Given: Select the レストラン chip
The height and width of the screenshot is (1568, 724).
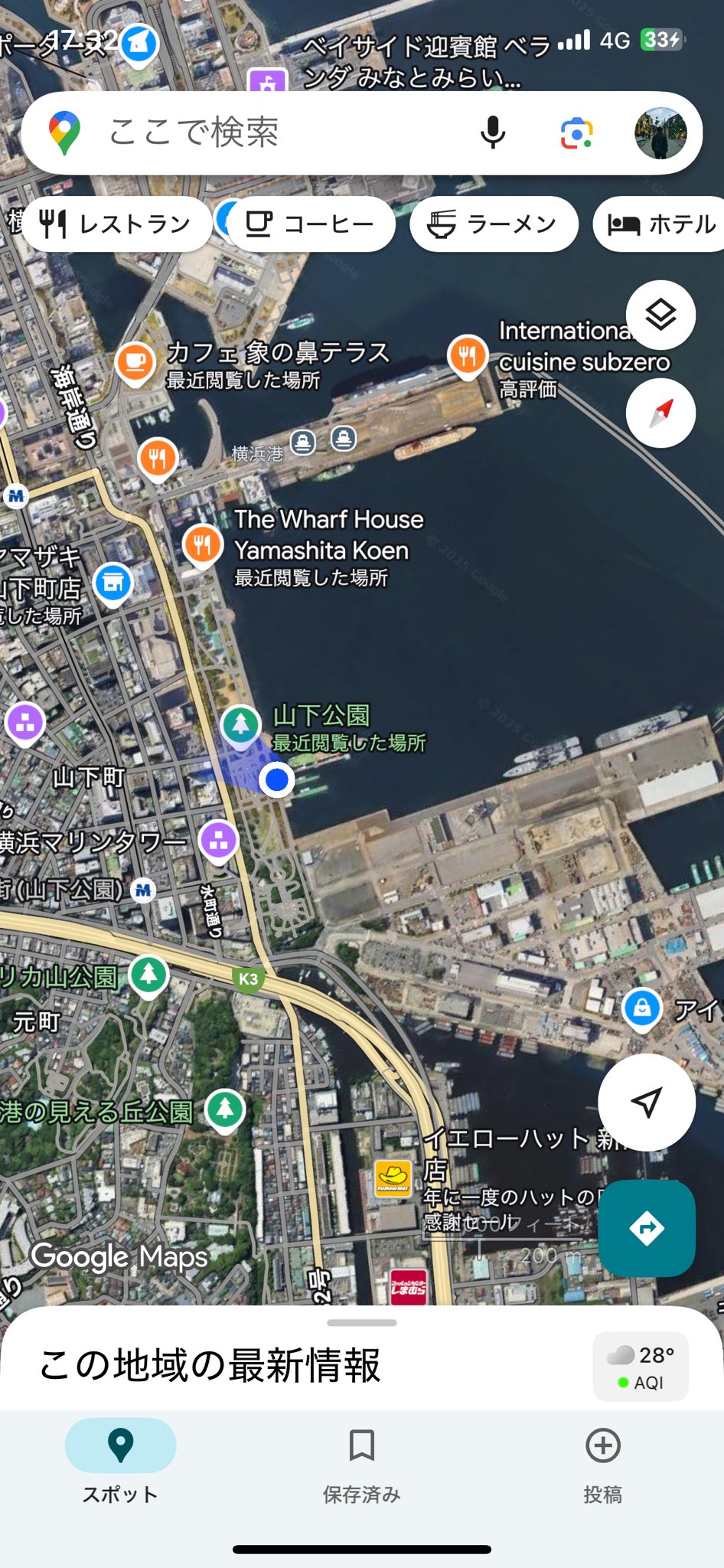Looking at the screenshot, I should [x=116, y=224].
